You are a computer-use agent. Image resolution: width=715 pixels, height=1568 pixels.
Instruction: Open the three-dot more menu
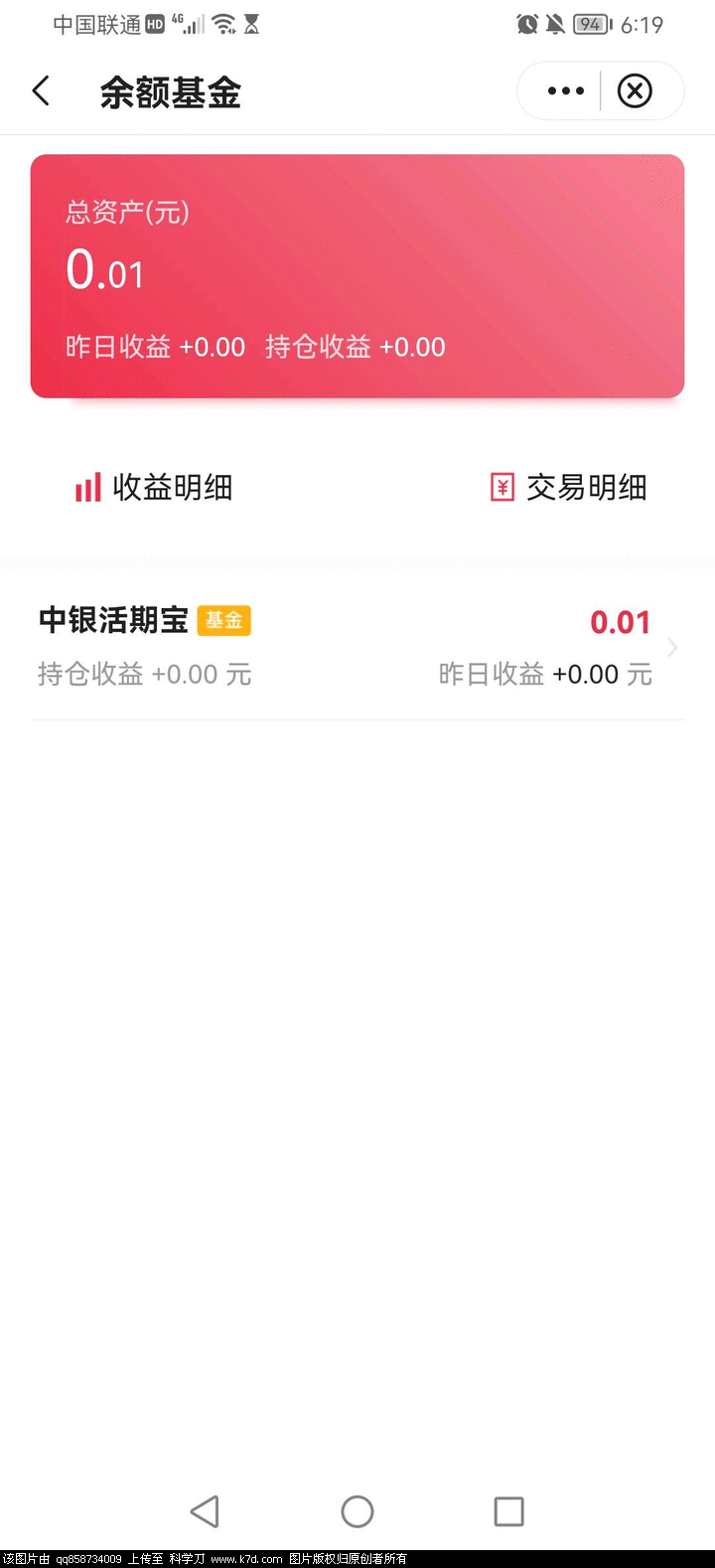pyautogui.click(x=565, y=91)
